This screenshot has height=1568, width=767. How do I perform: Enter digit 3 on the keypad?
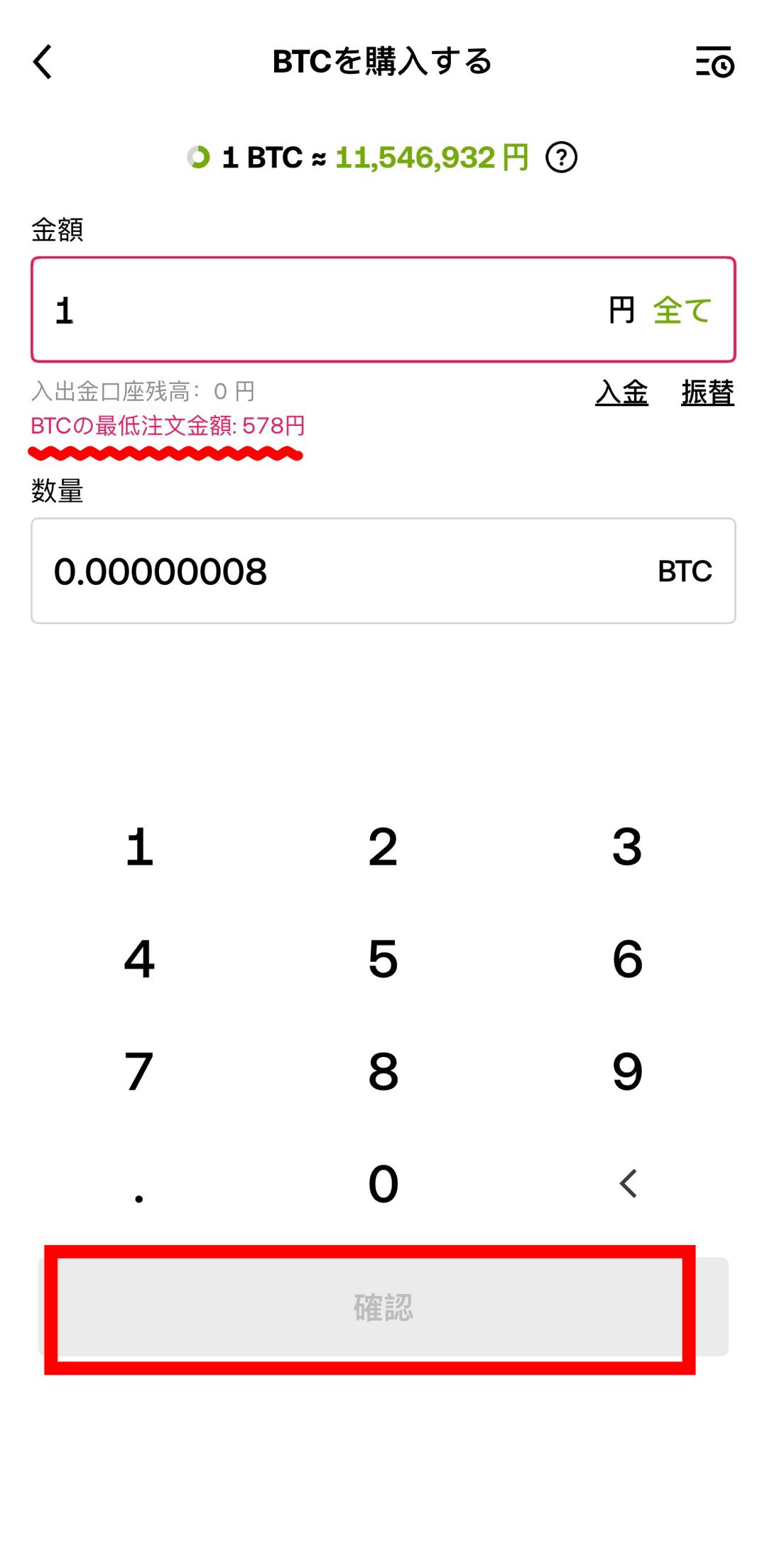627,847
